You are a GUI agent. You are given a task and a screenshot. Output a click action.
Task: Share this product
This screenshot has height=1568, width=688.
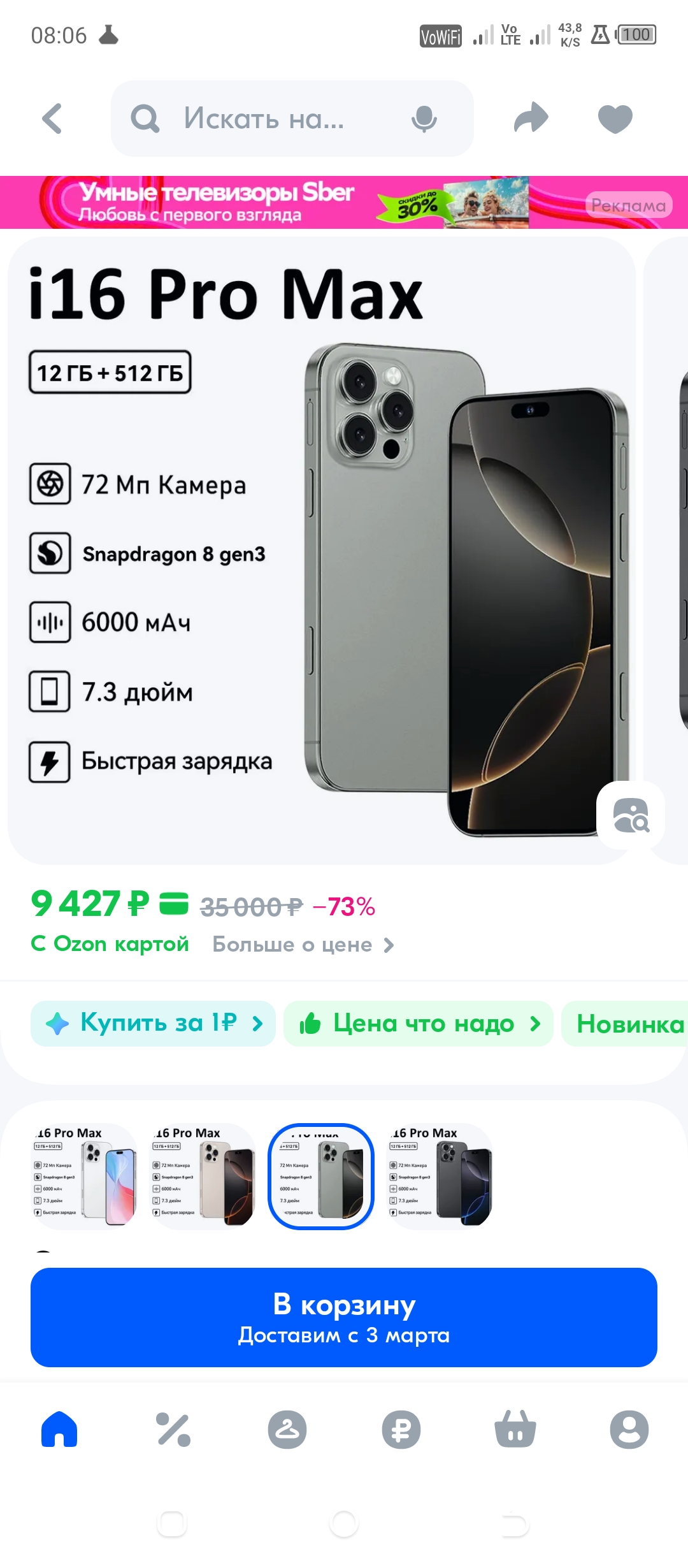(x=531, y=118)
